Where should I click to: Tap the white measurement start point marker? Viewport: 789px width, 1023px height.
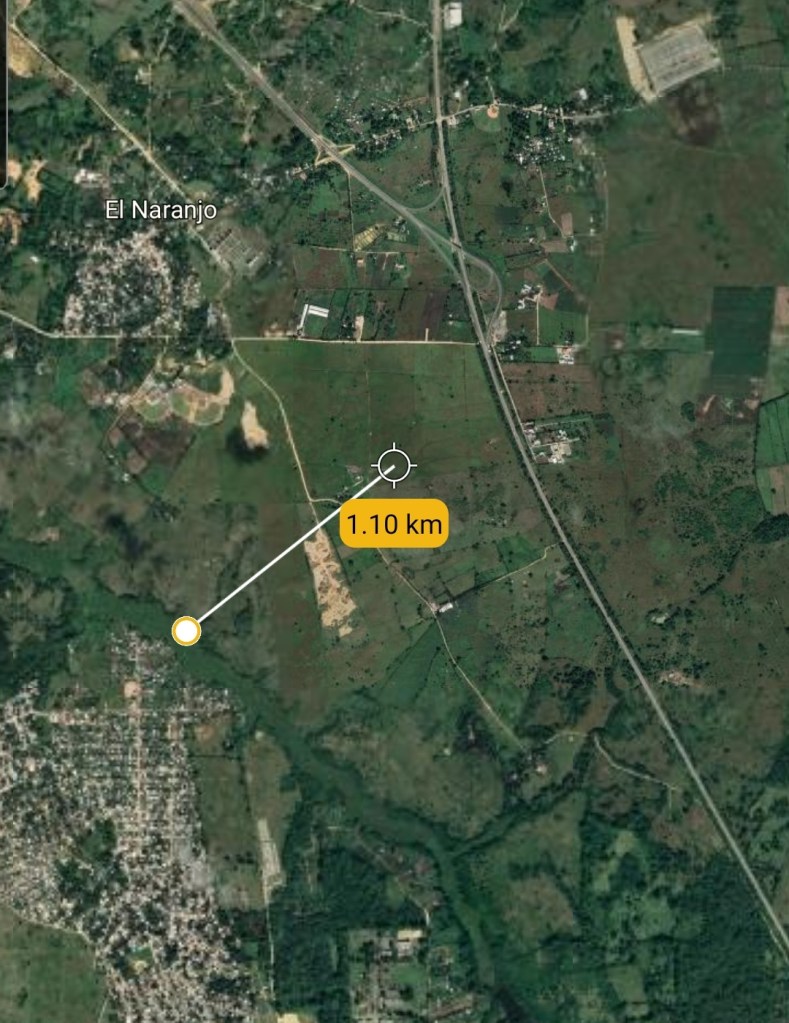(186, 631)
